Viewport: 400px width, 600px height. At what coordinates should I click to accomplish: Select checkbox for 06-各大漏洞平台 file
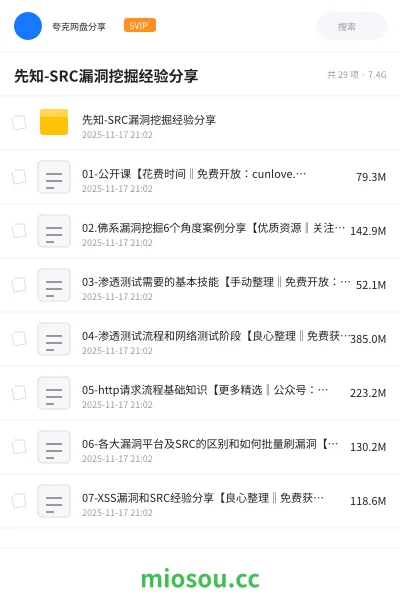[x=19, y=447]
